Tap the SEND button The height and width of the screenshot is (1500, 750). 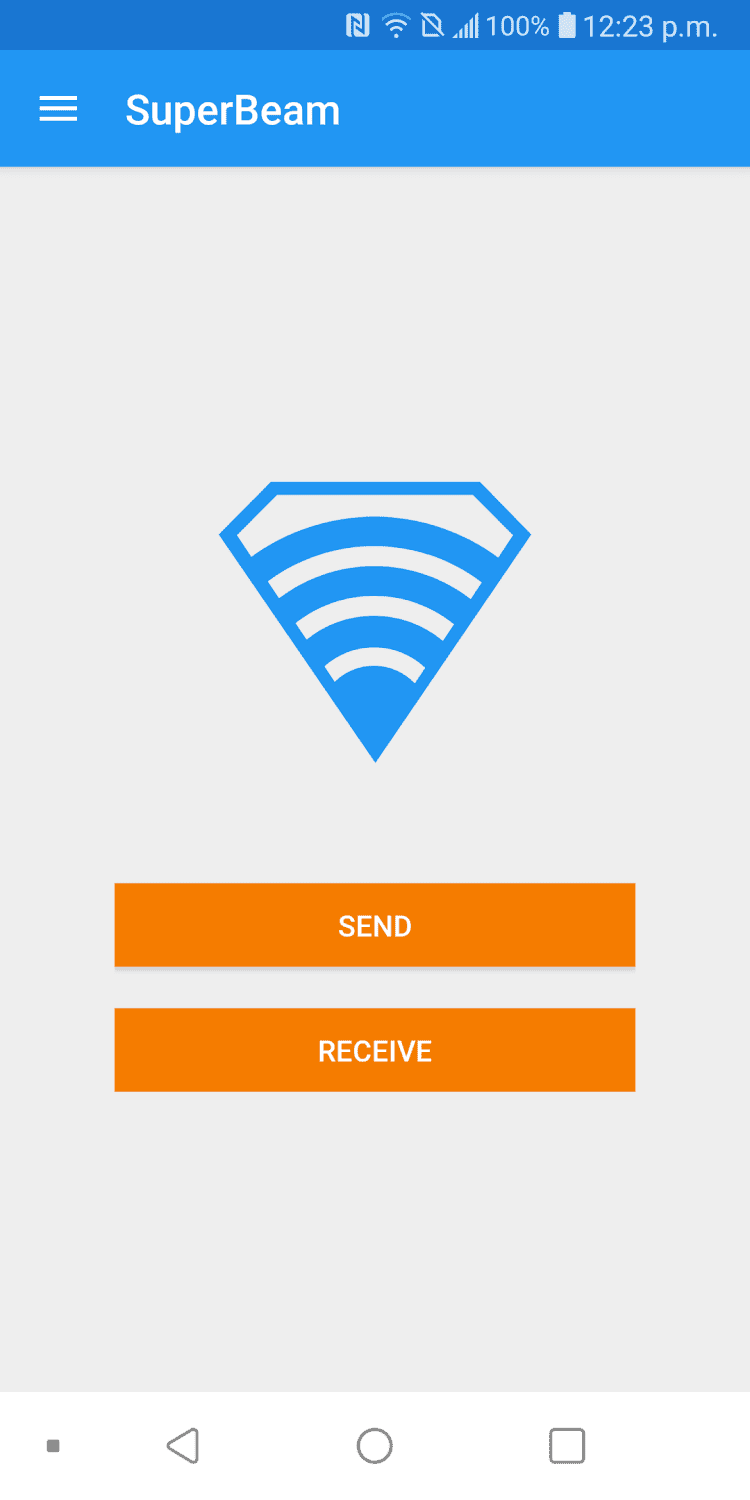[375, 925]
